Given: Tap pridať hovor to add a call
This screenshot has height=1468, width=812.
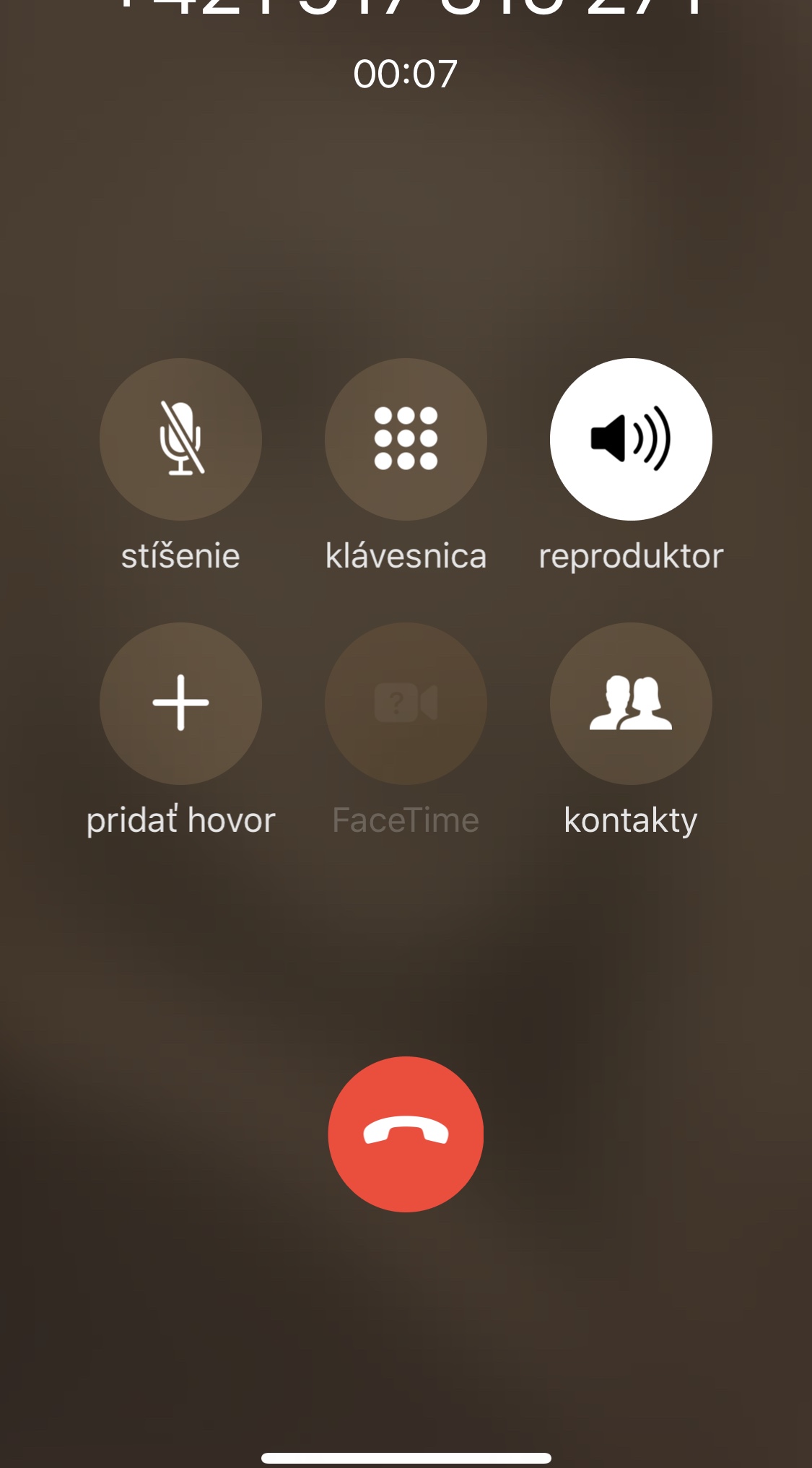Looking at the screenshot, I should pos(180,703).
